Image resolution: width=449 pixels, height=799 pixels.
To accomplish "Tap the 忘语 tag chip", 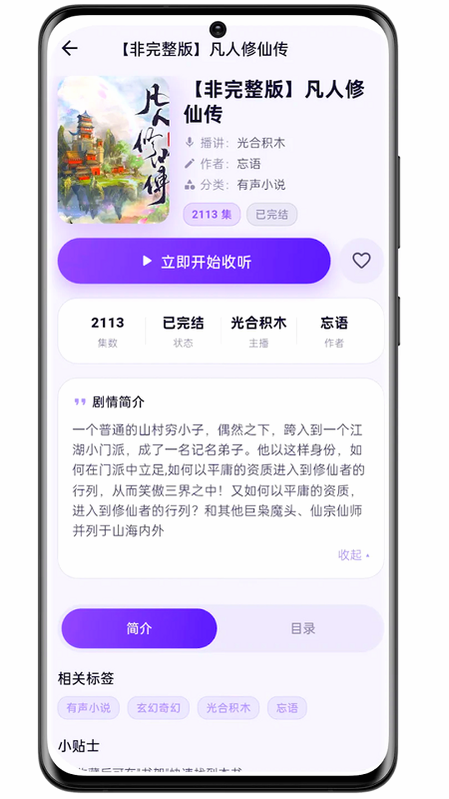I will 287,708.
